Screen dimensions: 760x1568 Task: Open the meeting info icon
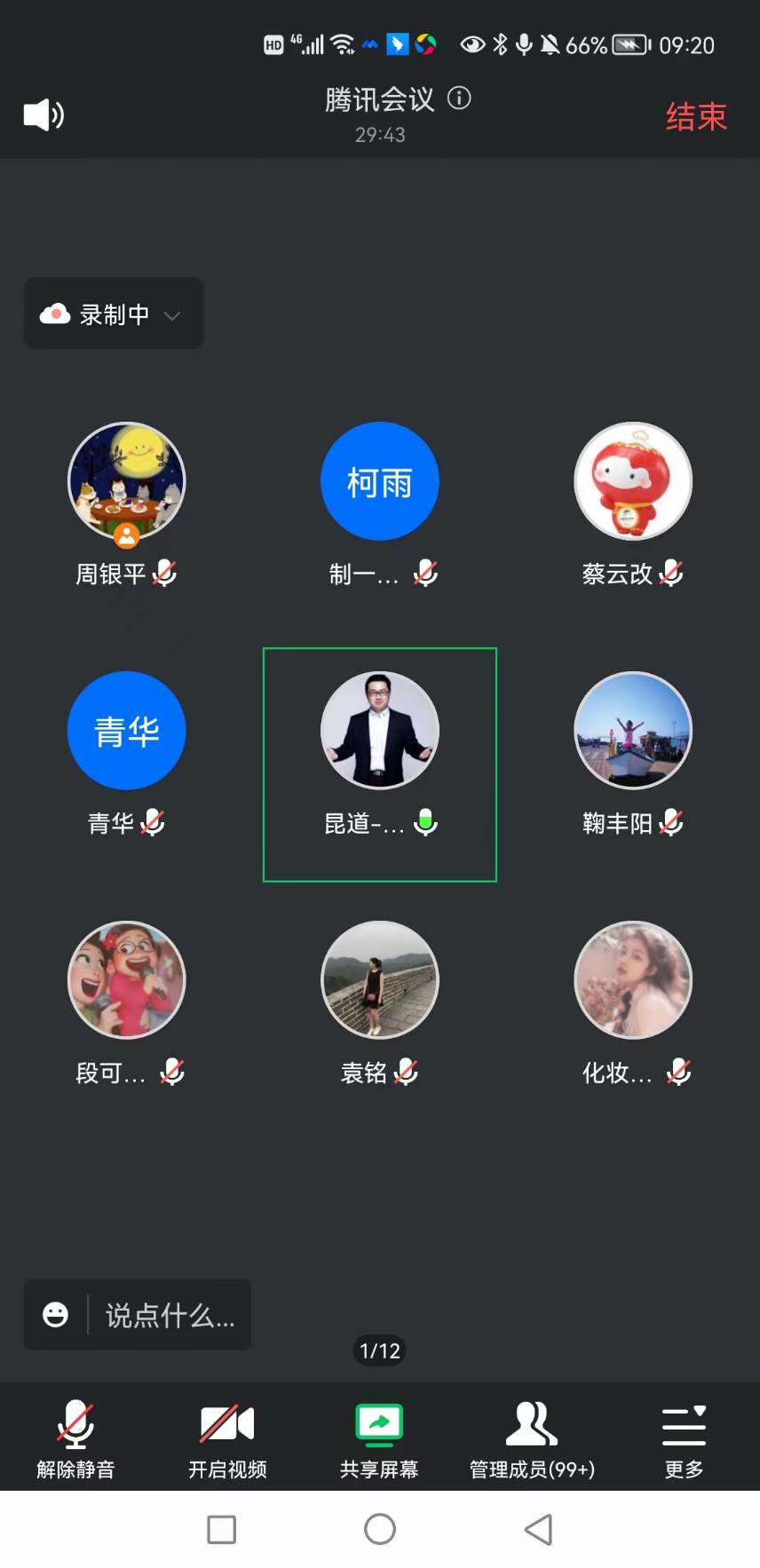coord(459,98)
